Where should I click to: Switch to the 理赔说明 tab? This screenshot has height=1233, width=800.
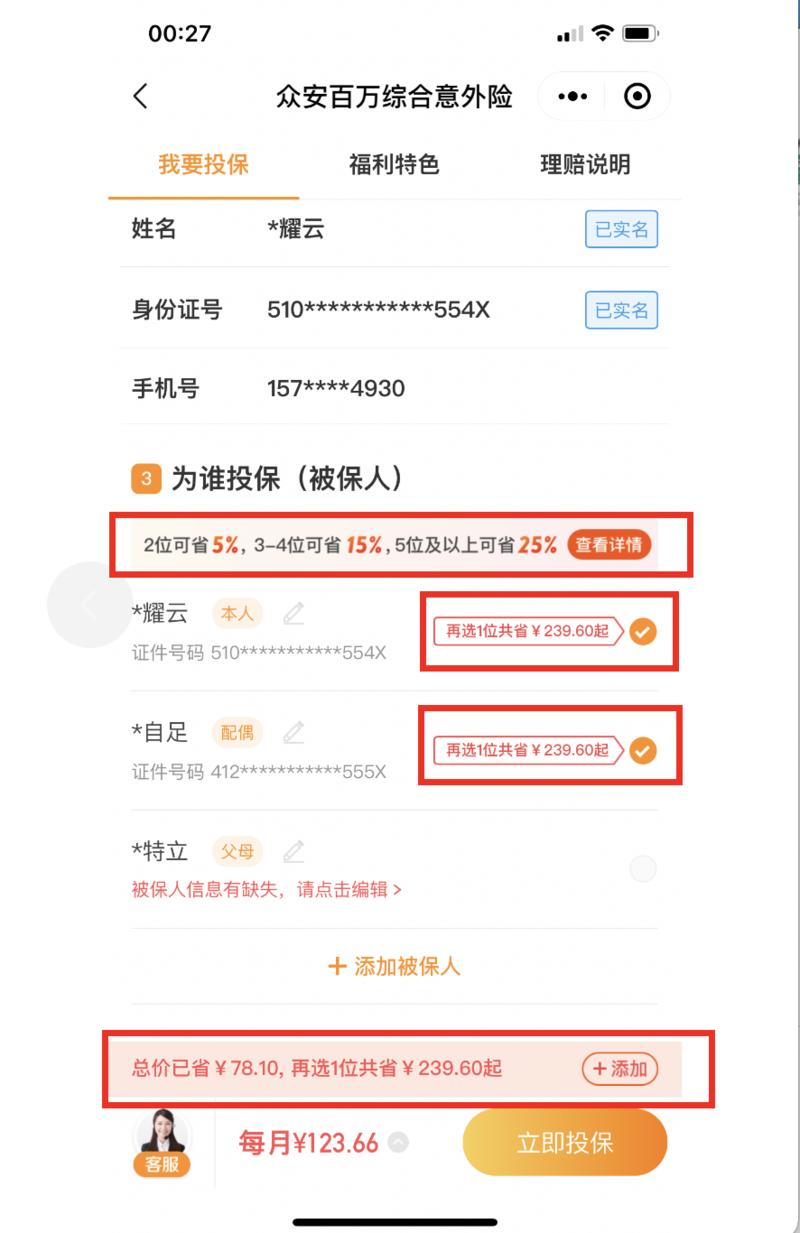585,165
